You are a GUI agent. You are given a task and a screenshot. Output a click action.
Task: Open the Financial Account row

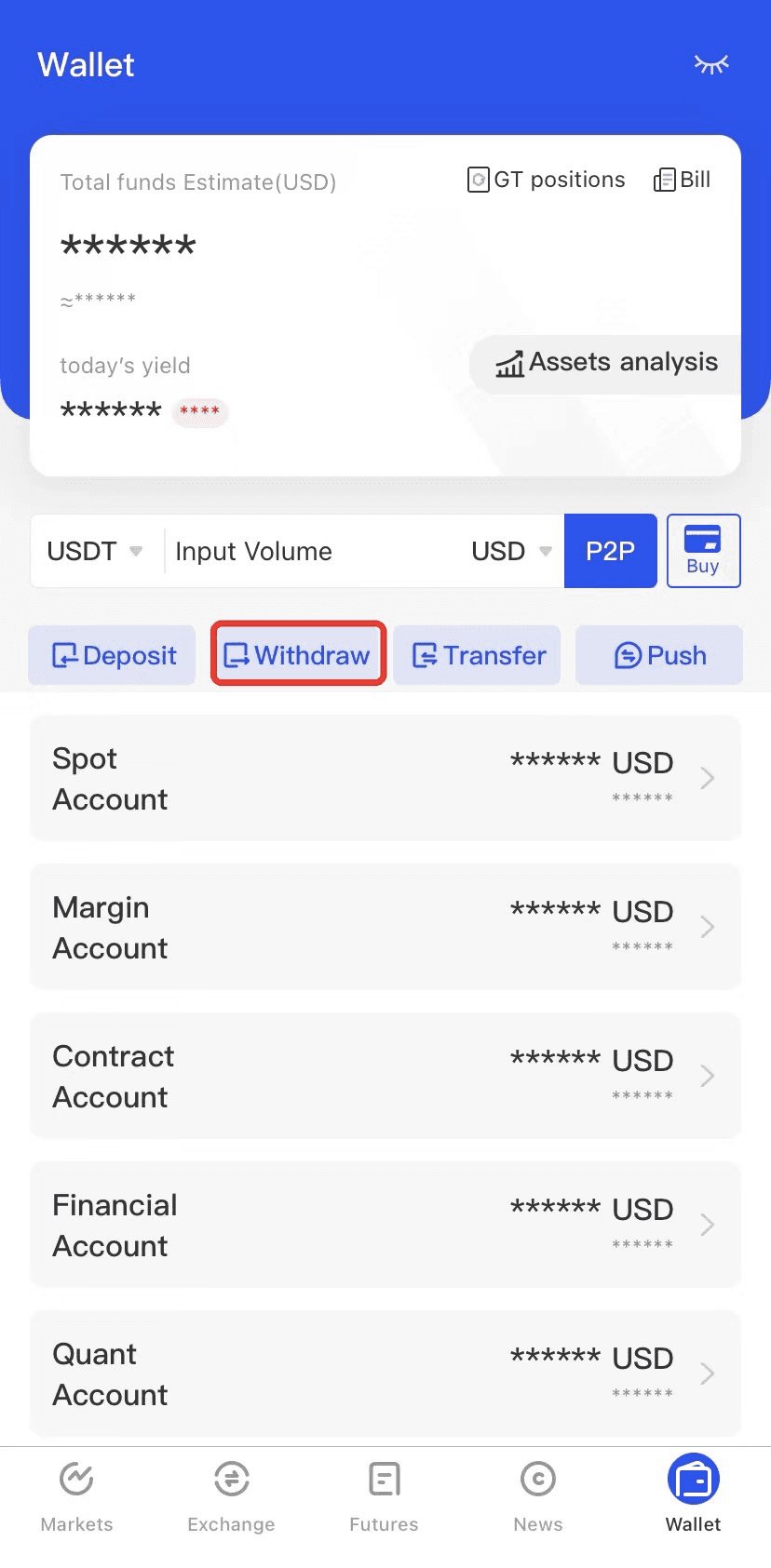click(385, 1225)
